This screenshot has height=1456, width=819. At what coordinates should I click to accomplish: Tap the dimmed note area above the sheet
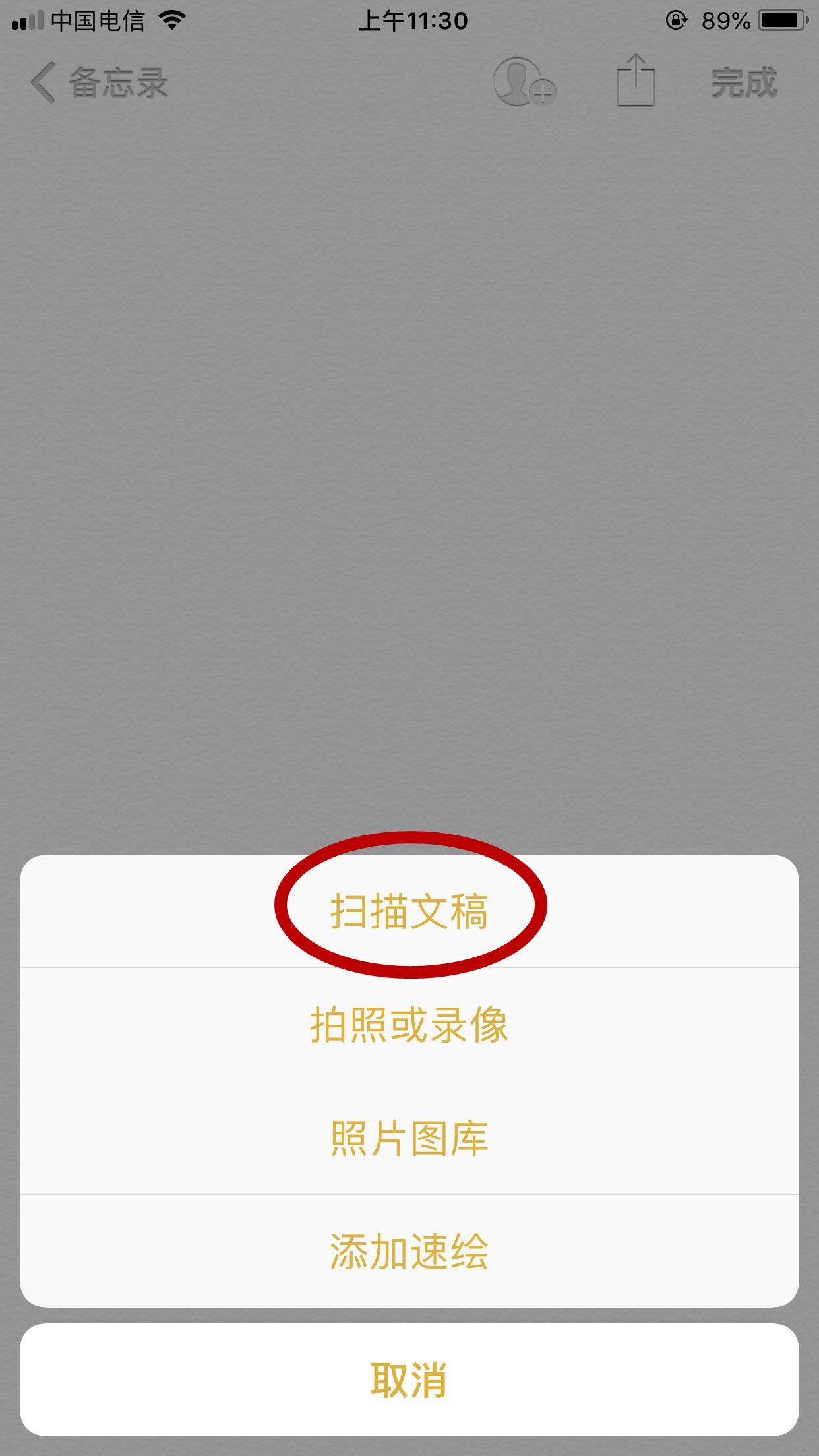click(x=409, y=462)
